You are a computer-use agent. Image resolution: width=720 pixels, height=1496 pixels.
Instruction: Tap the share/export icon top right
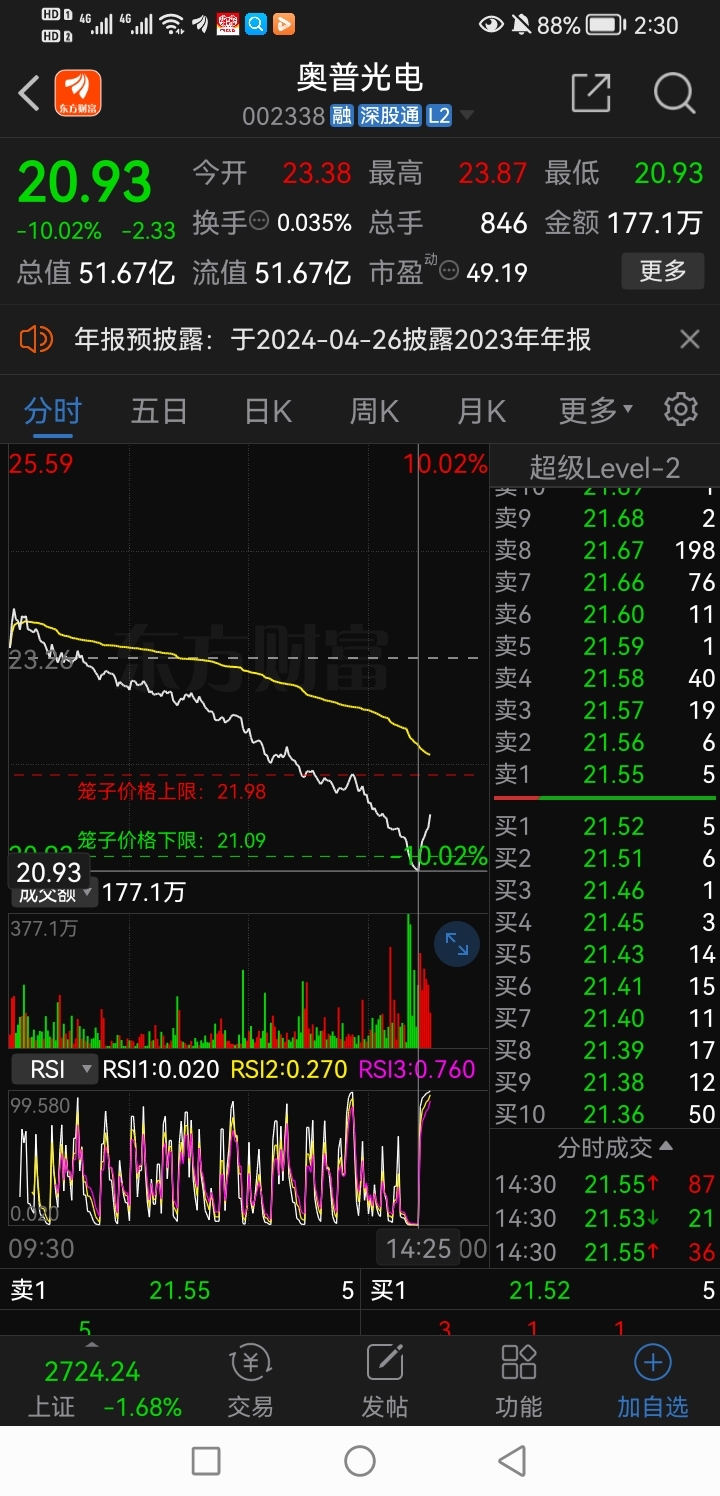pos(591,92)
